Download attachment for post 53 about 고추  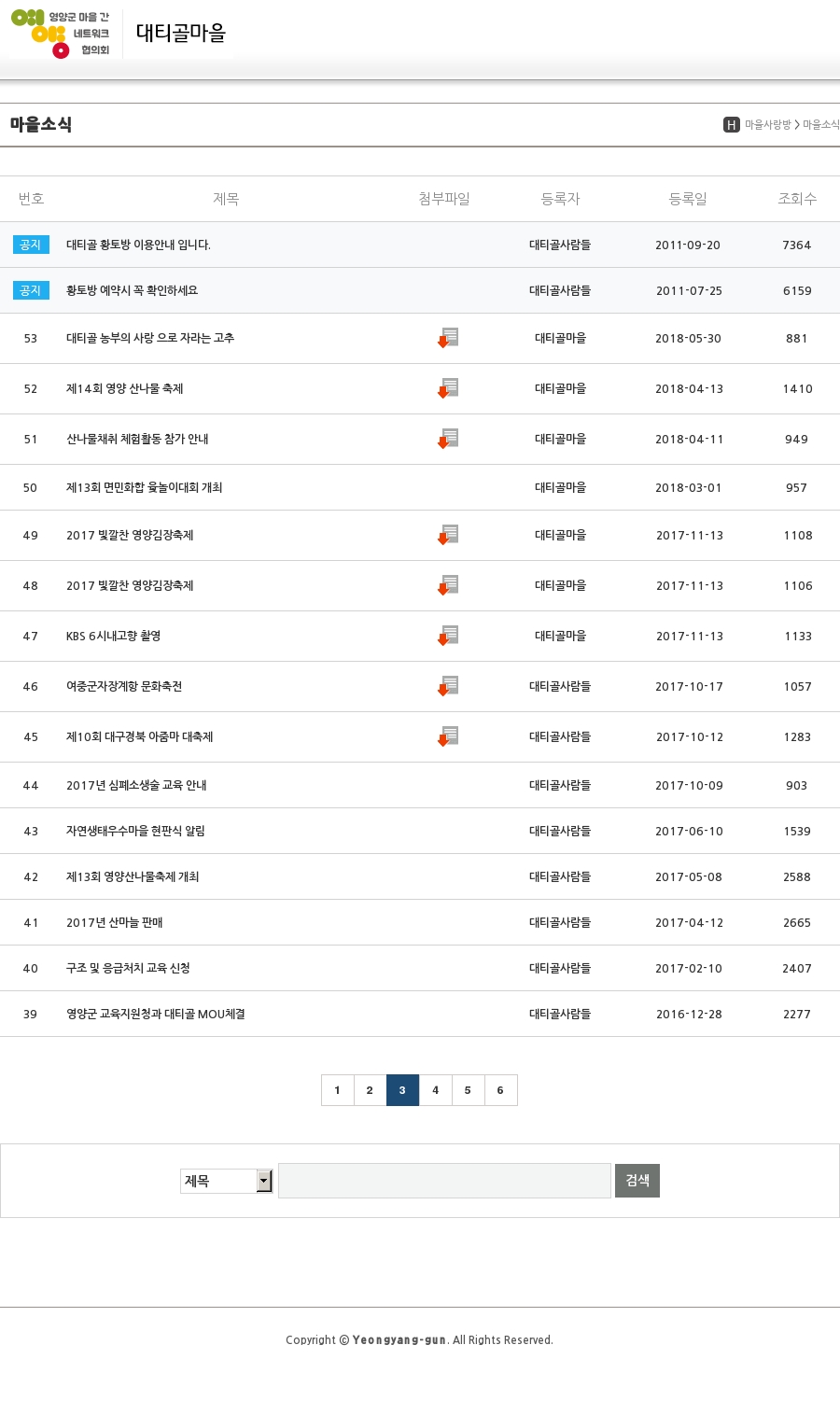click(448, 338)
